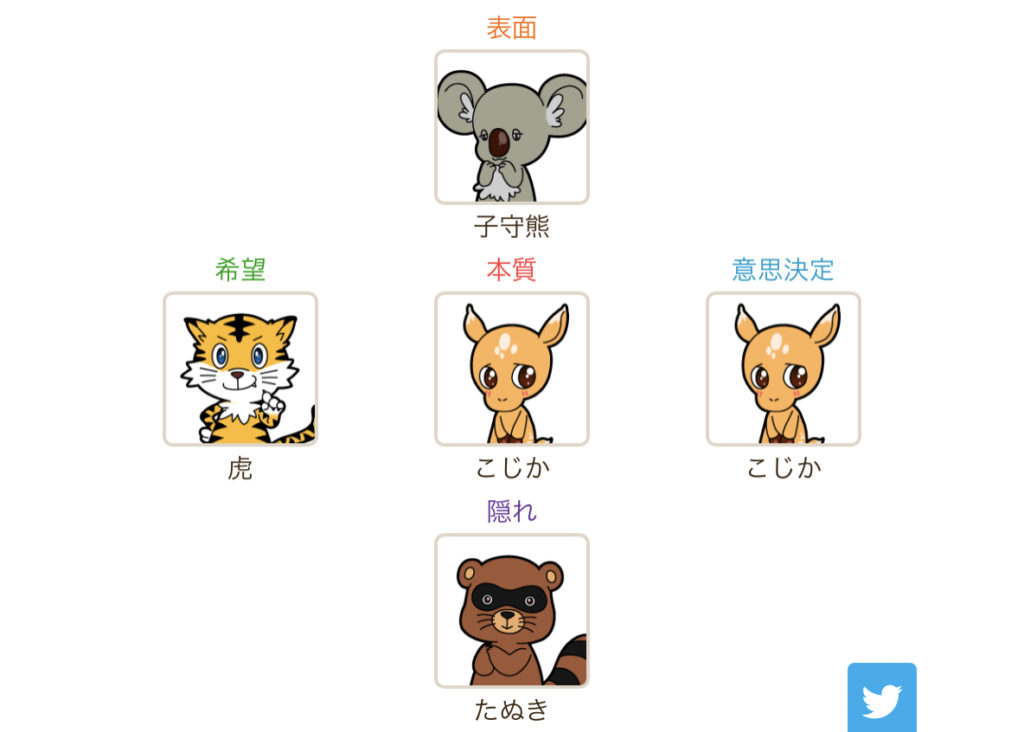Share the result on Twitter
The height and width of the screenshot is (732, 1024).
click(x=881, y=698)
